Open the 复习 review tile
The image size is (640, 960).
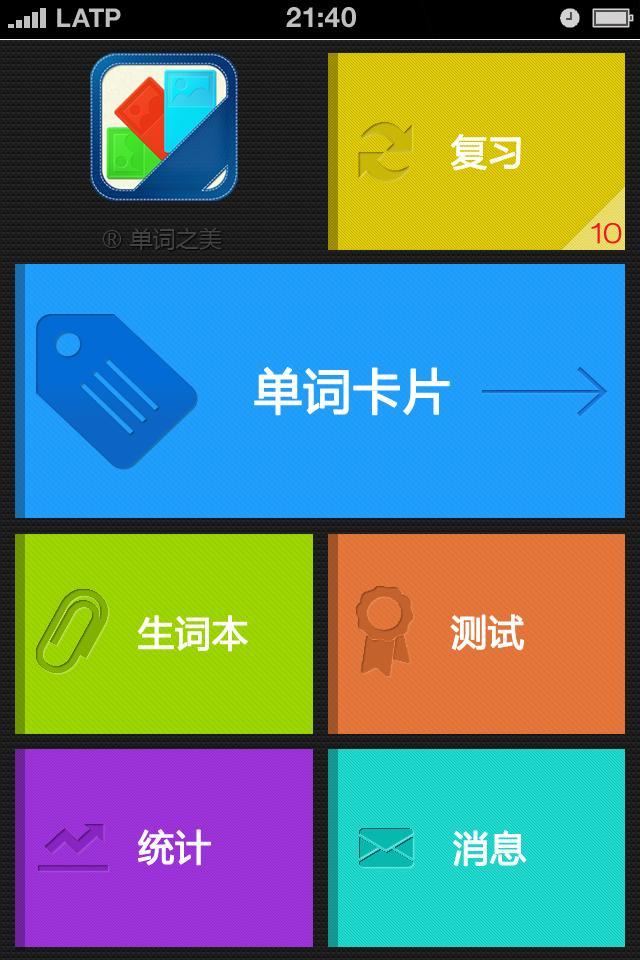pos(477,152)
